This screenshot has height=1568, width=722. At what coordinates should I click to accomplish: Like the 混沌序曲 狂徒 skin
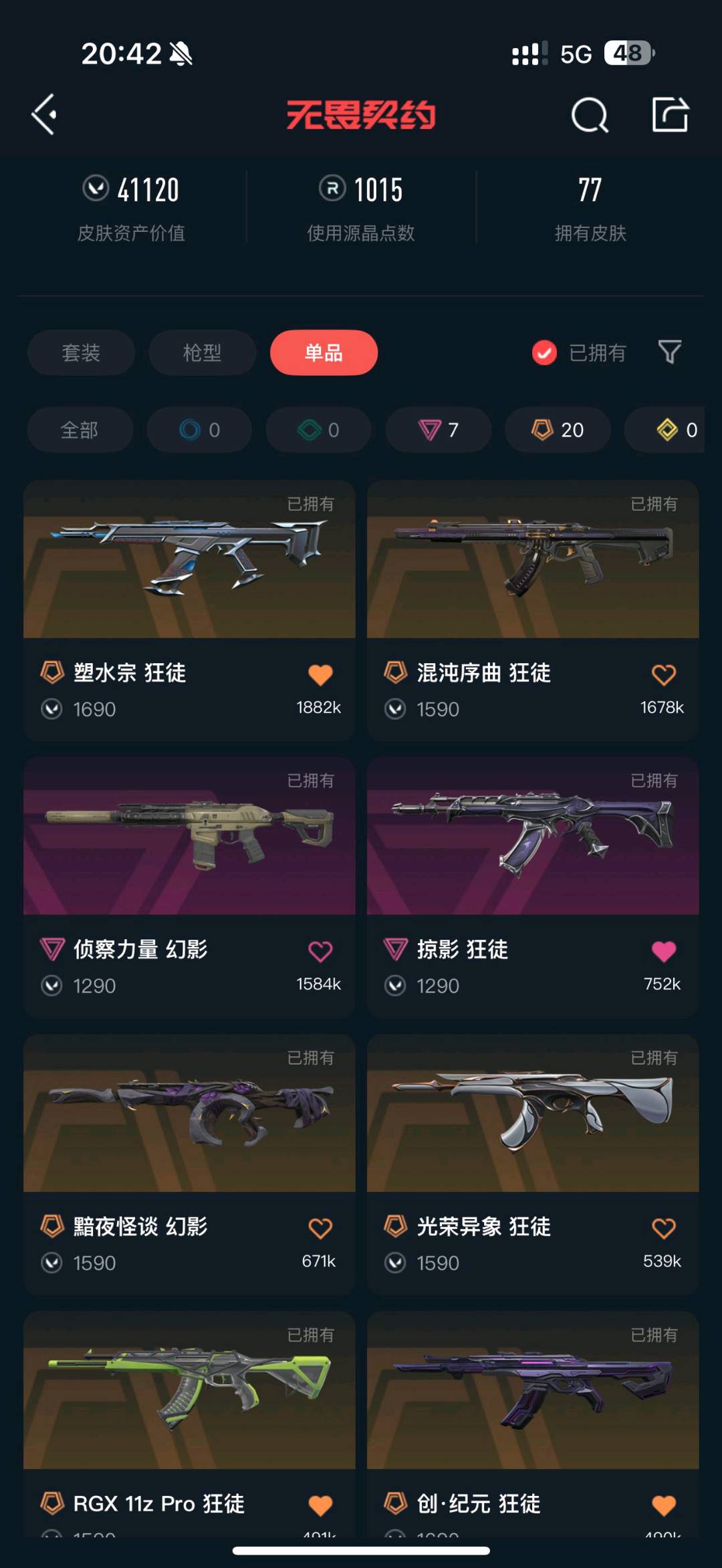coord(663,674)
